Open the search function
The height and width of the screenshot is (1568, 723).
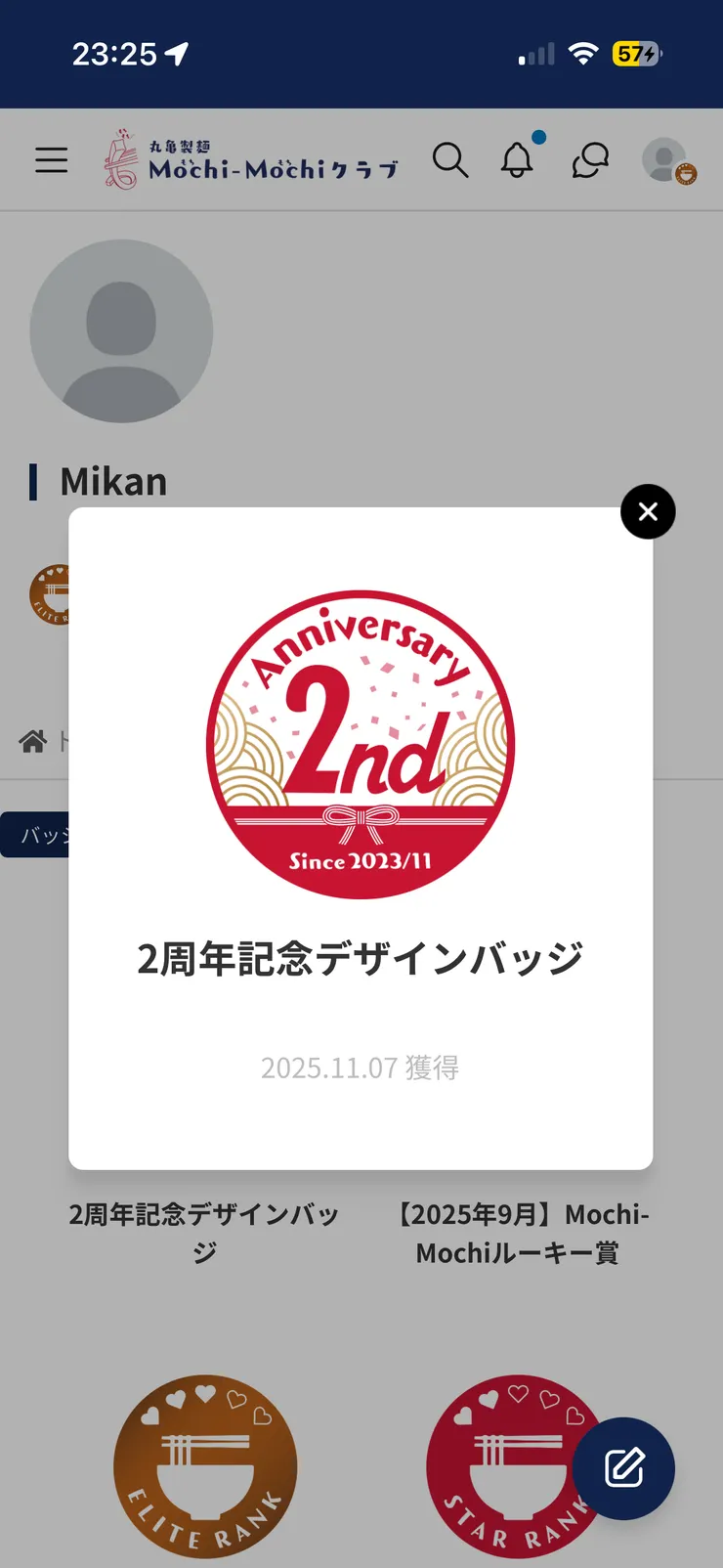450,160
